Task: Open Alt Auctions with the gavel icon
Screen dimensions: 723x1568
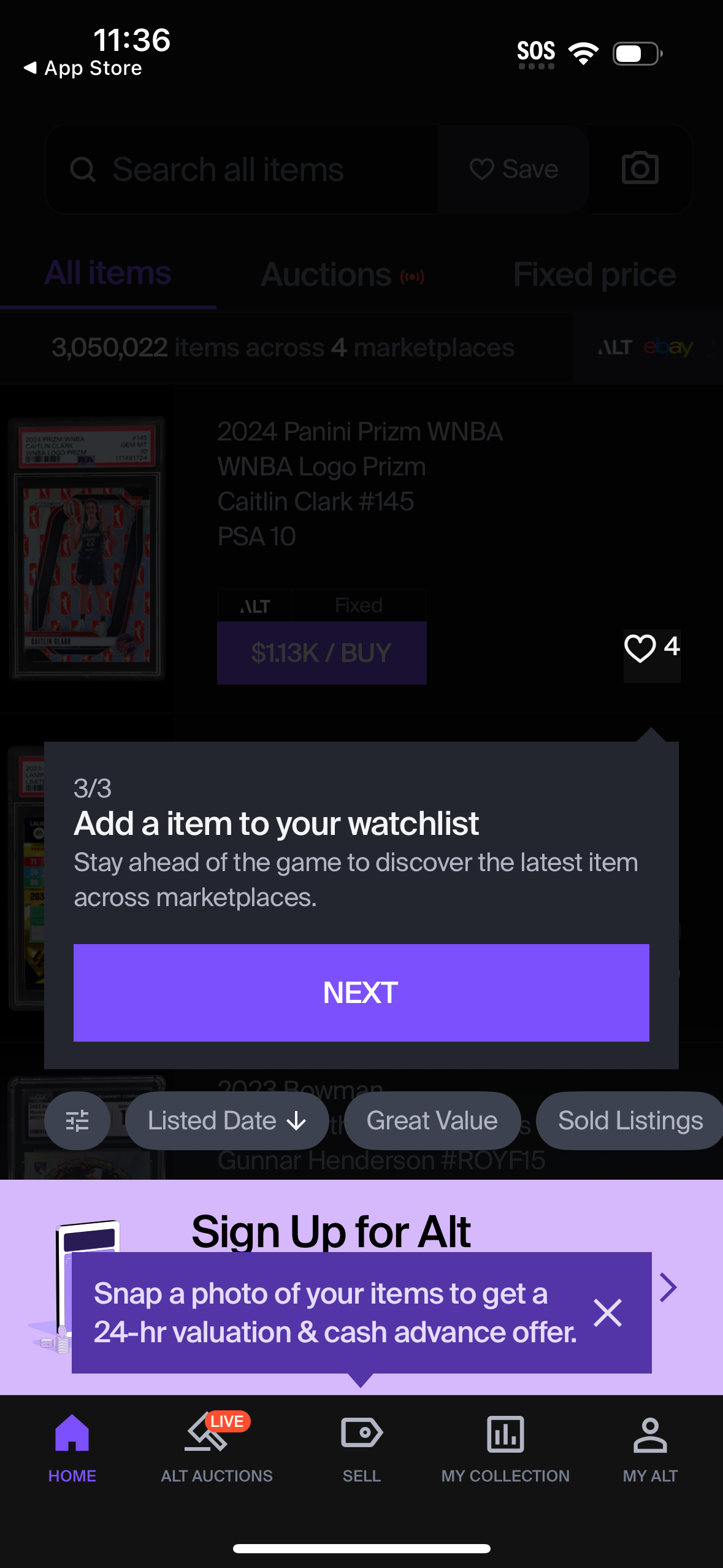Action: [x=207, y=1442]
